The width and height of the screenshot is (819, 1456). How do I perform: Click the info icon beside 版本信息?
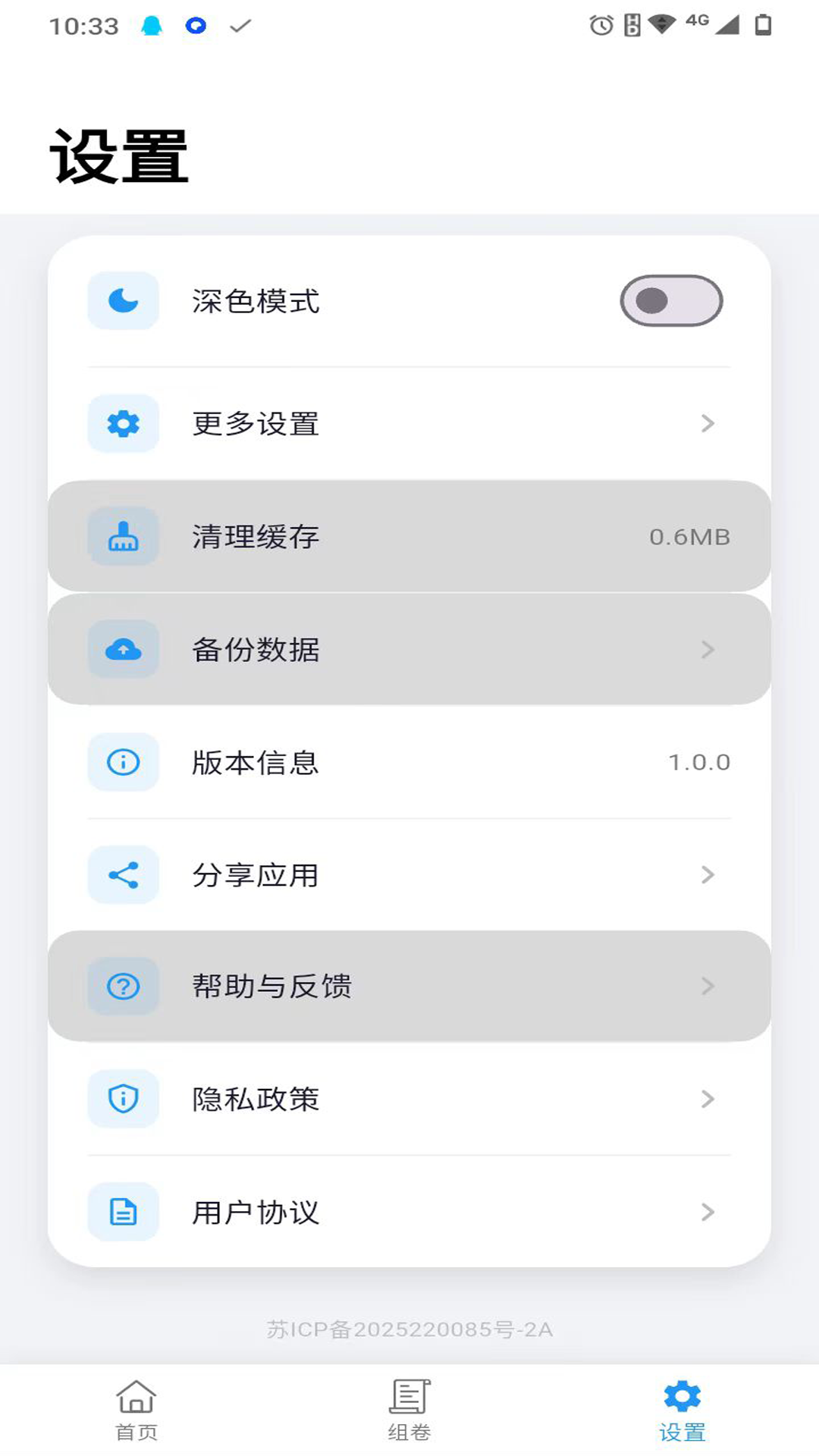point(123,762)
